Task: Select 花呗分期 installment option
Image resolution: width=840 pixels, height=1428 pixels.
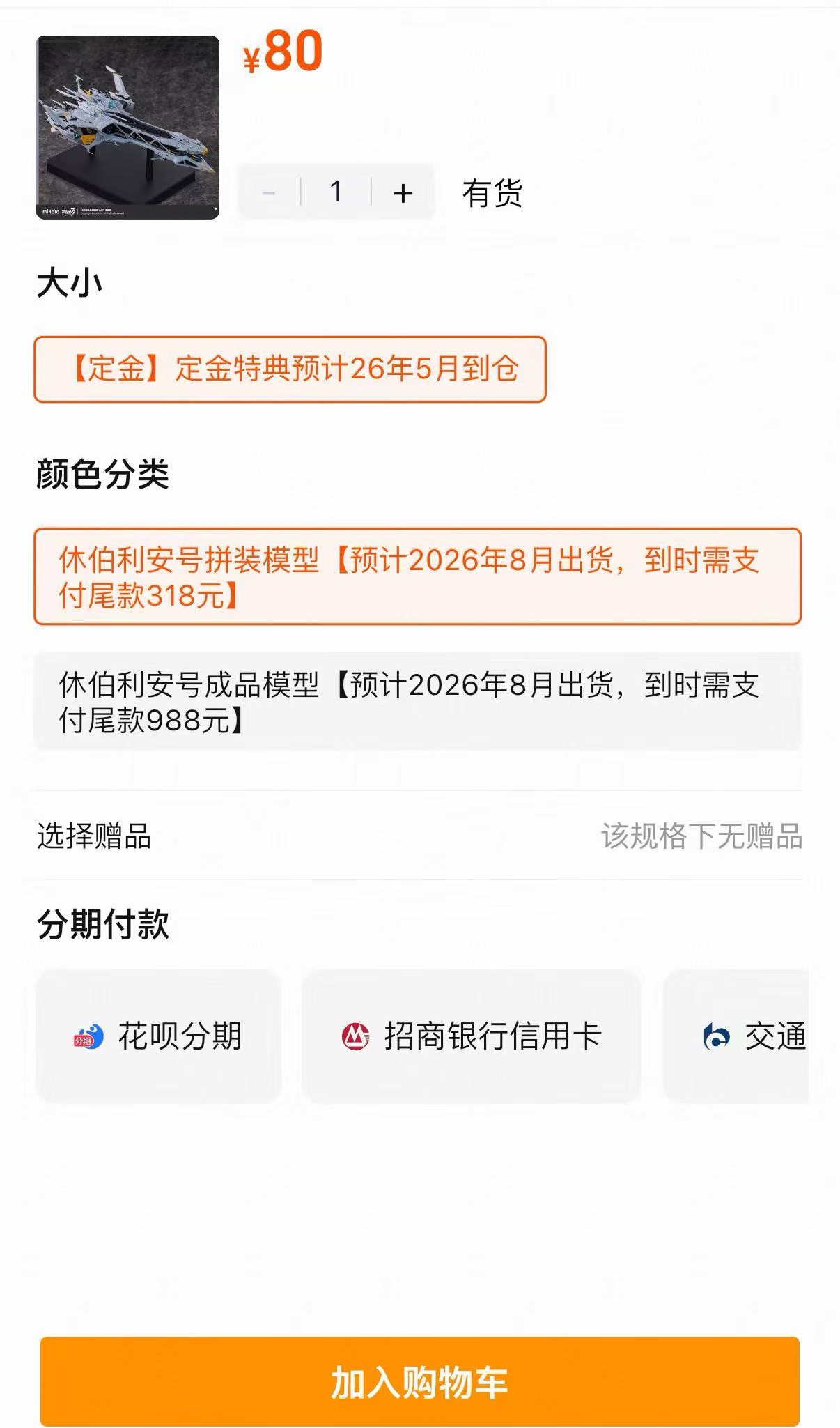Action: click(x=159, y=1036)
